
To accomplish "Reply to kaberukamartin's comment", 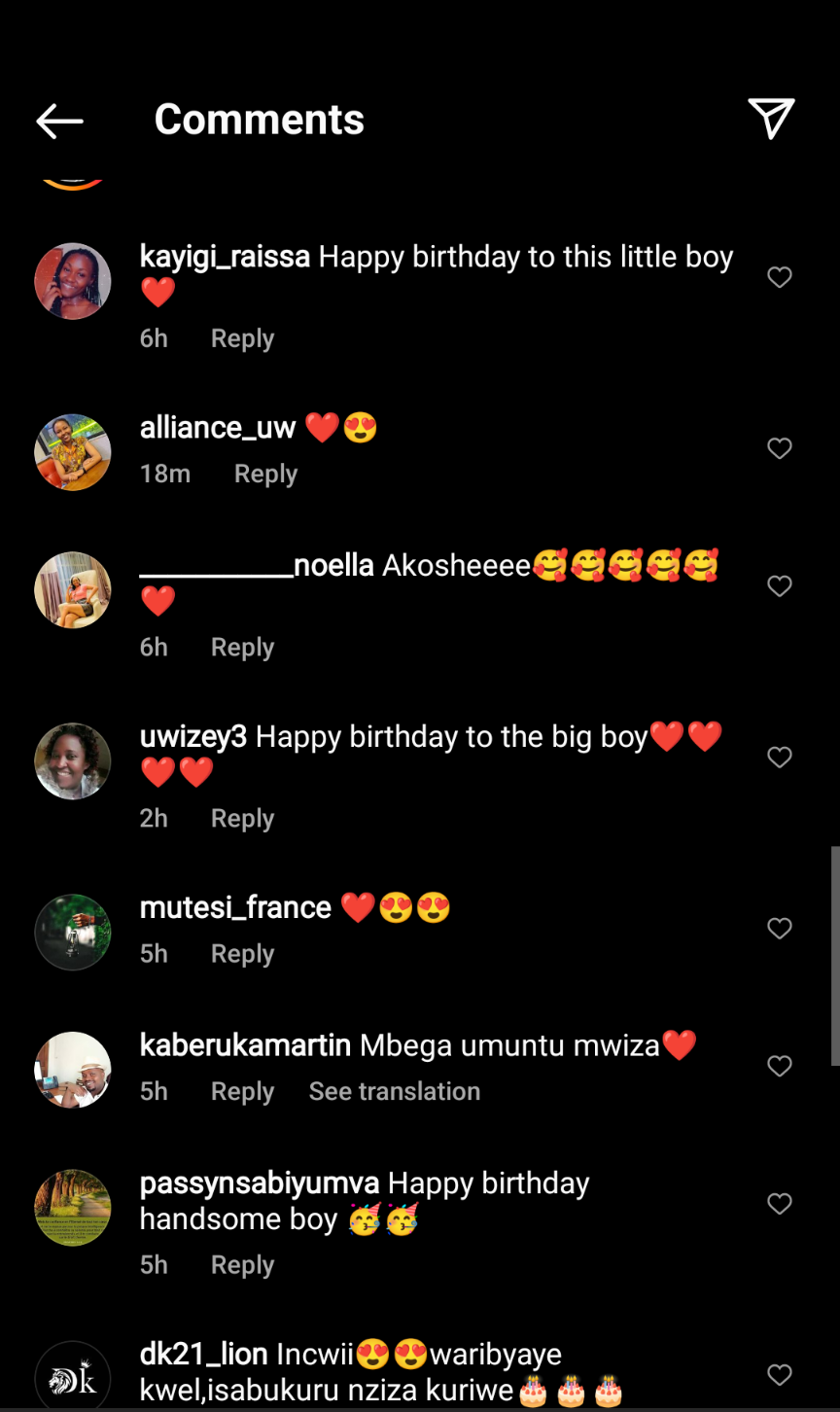I will click(242, 1091).
